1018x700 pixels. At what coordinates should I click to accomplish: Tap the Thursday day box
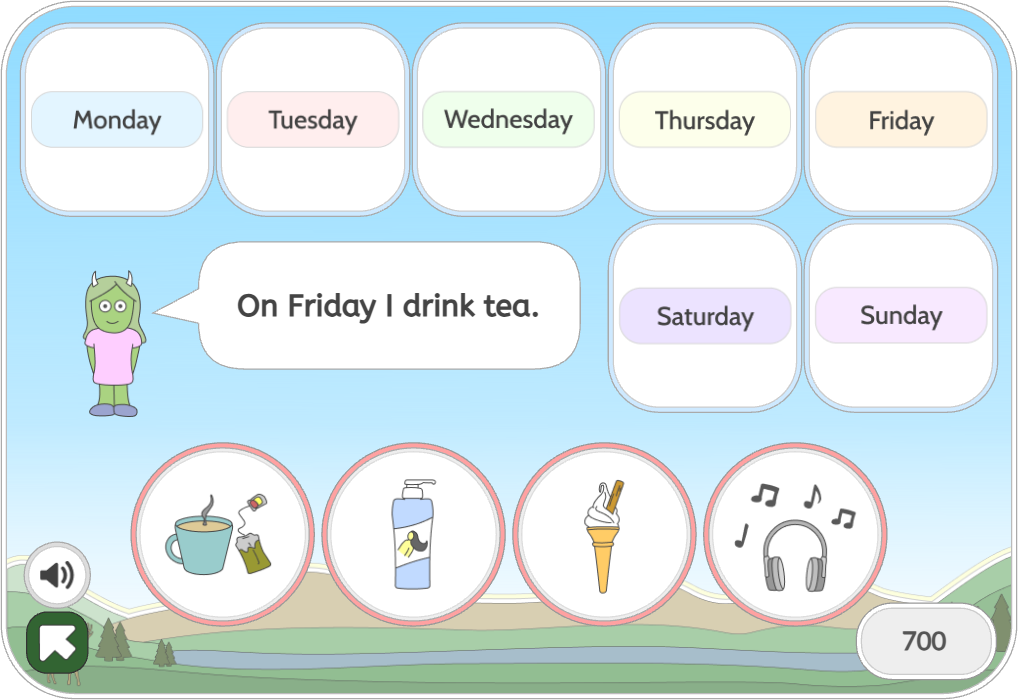point(704,120)
